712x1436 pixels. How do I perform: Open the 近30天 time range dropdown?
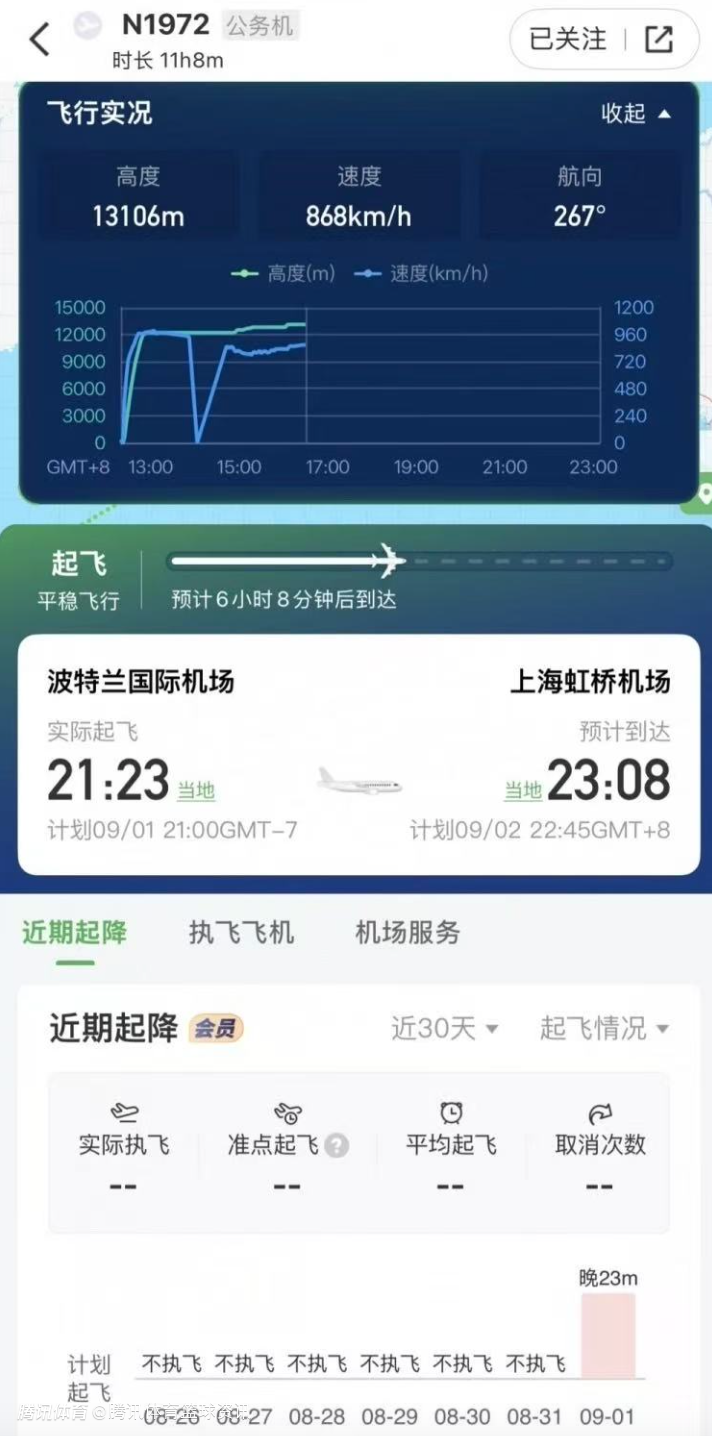point(444,1028)
